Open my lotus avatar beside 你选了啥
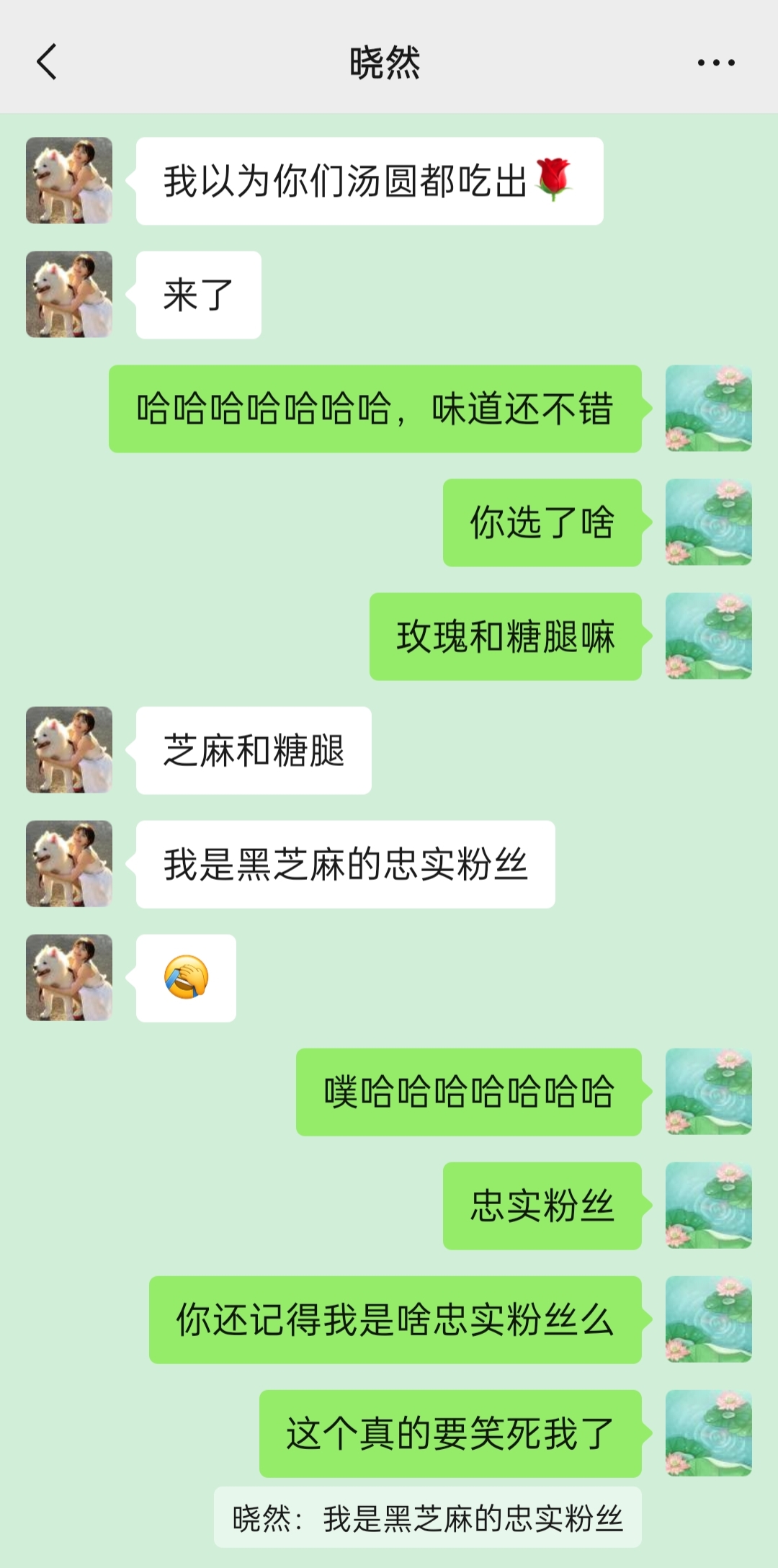The image size is (778, 1568). coord(708,522)
